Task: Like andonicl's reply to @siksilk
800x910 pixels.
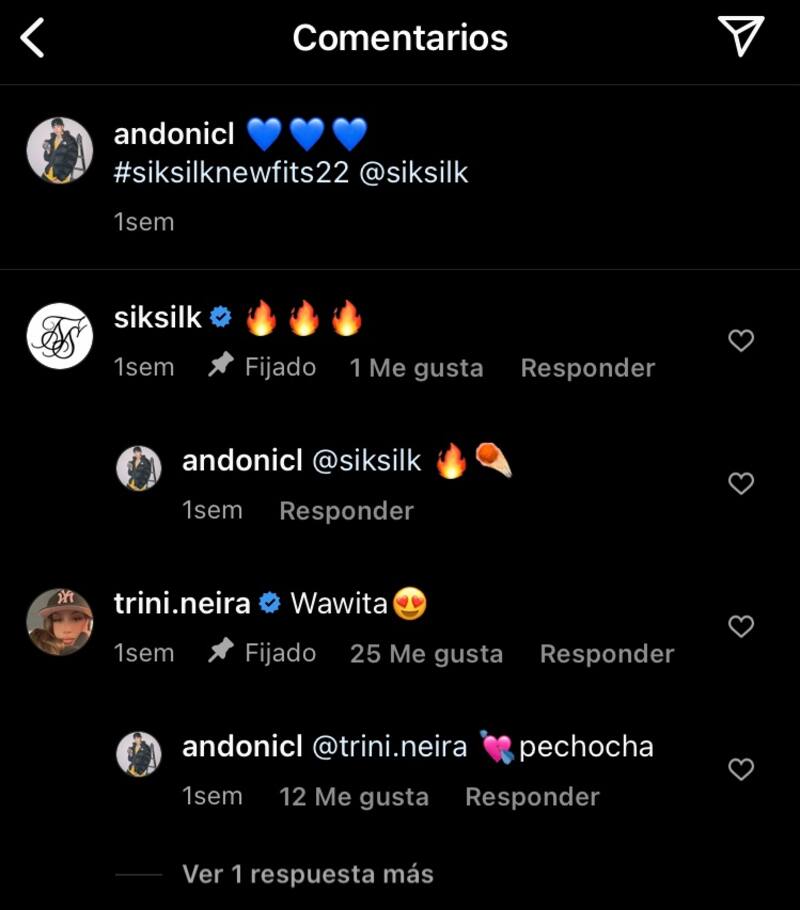Action: click(740, 484)
